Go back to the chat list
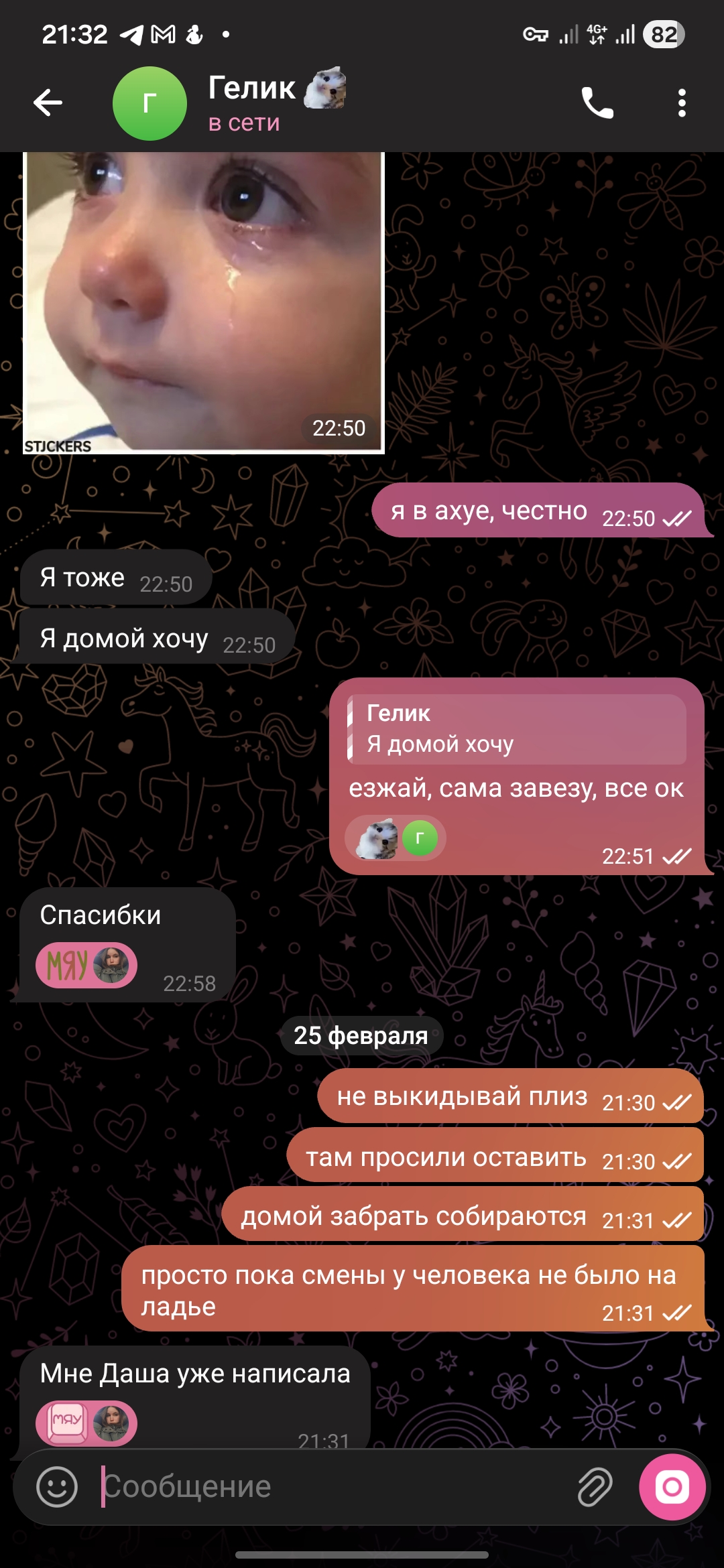Viewport: 724px width, 1568px height. tap(48, 103)
